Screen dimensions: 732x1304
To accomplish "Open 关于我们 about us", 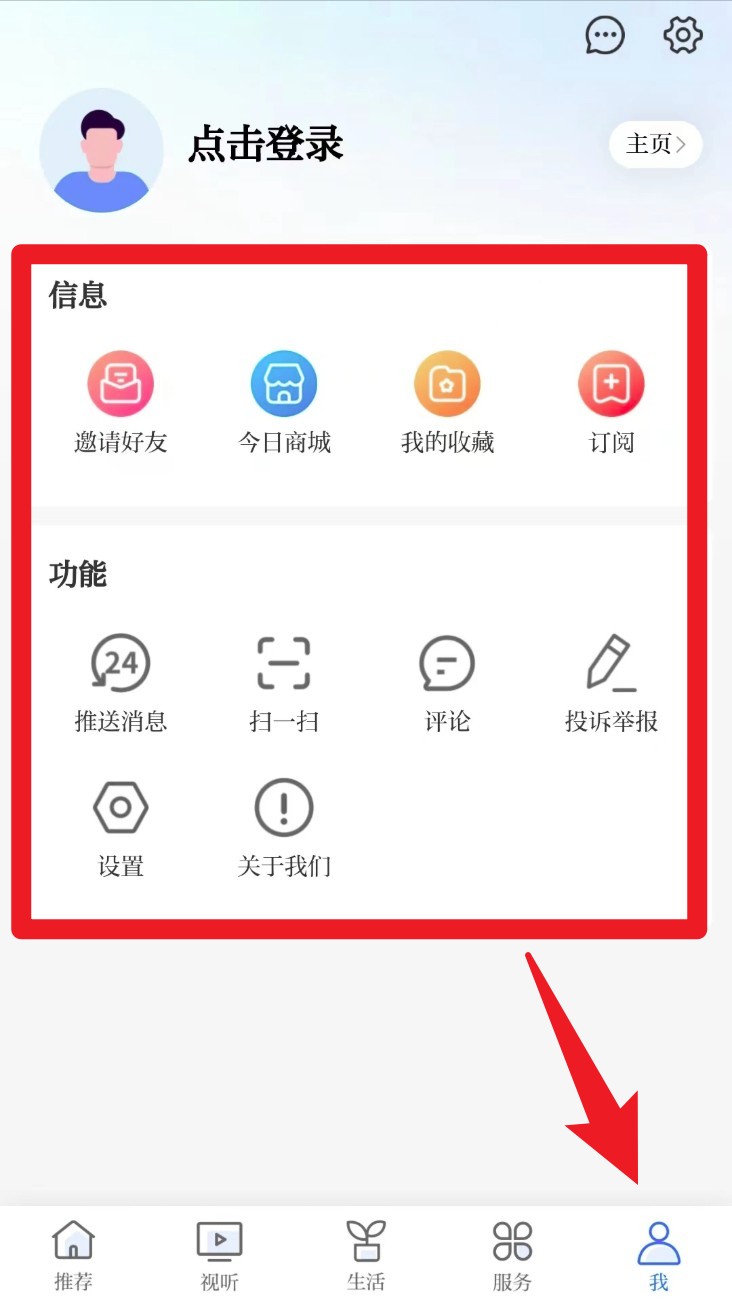I will (284, 826).
